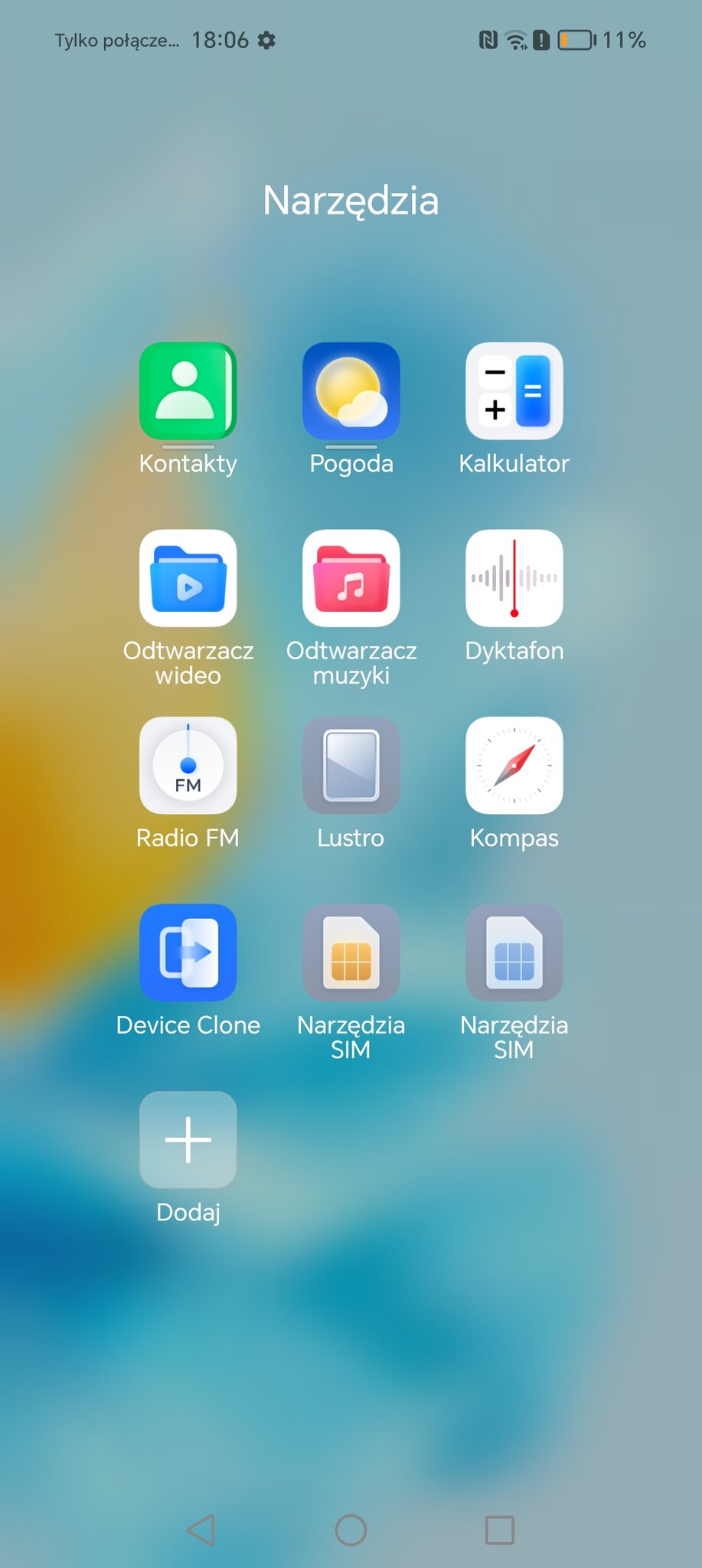Open Kalkulator
Viewport: 702px width, 1568px height.
click(514, 391)
